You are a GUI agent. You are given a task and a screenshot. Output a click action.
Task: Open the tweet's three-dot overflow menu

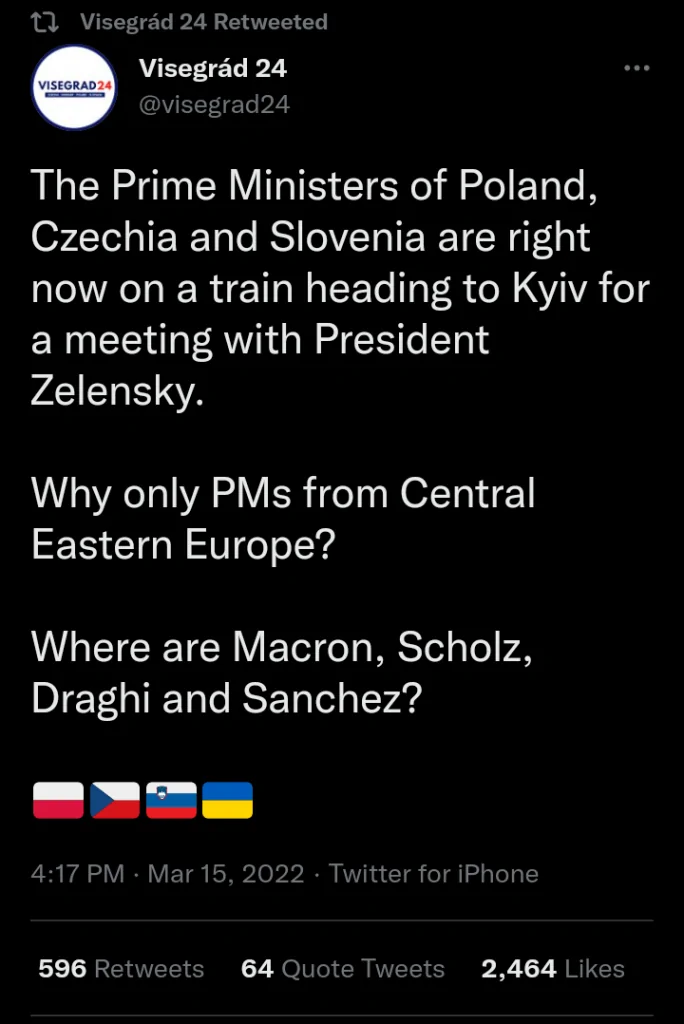pyautogui.click(x=637, y=69)
